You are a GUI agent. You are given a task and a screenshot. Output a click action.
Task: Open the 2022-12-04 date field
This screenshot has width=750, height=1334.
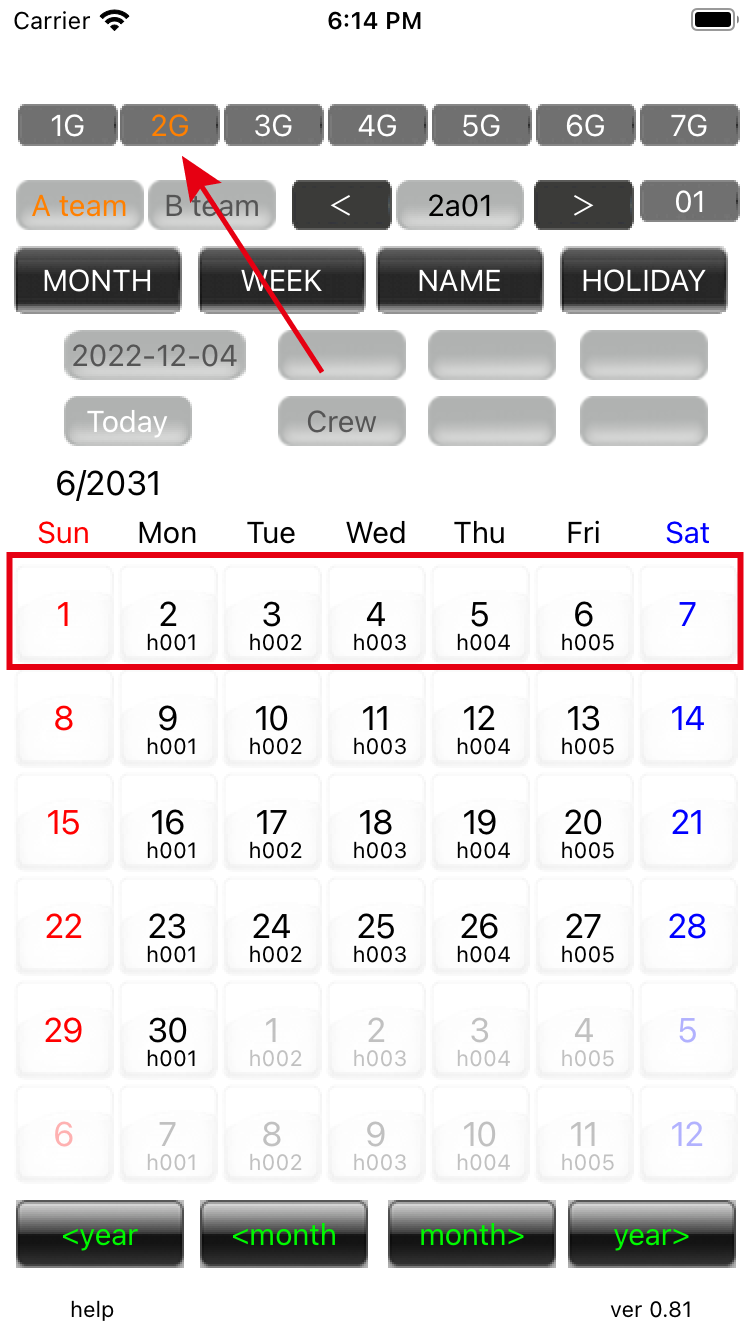pyautogui.click(x=155, y=355)
